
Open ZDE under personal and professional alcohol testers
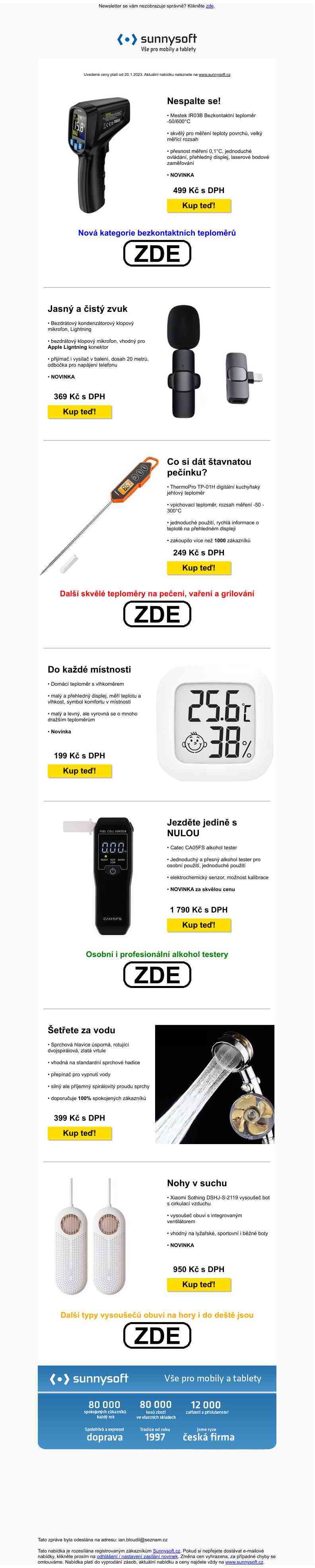click(157, 975)
